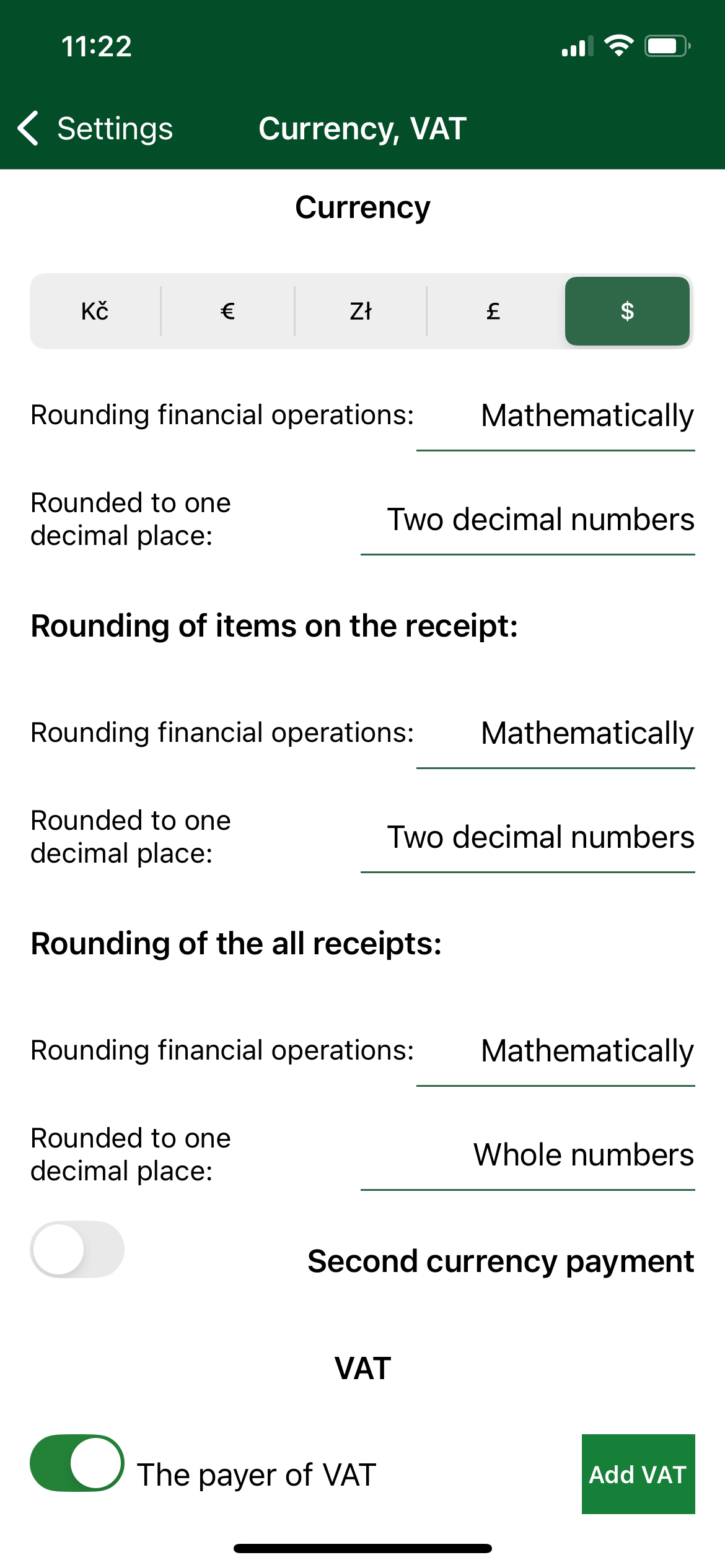Select the Kč currency option
Image resolution: width=725 pixels, height=1568 pixels.
[x=94, y=311]
